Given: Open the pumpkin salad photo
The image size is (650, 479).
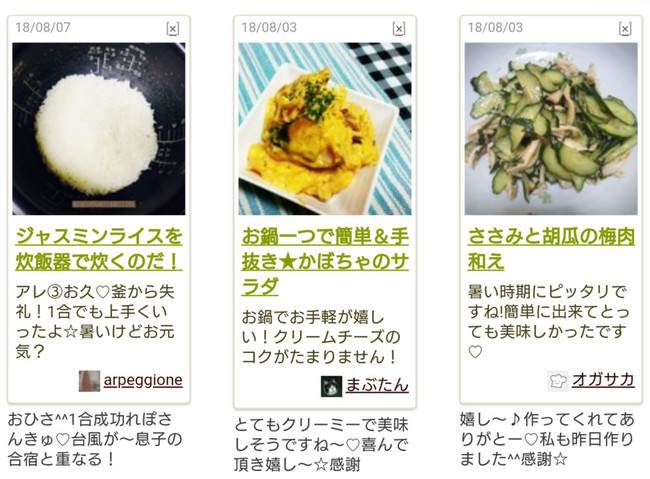Looking at the screenshot, I should point(325,128).
